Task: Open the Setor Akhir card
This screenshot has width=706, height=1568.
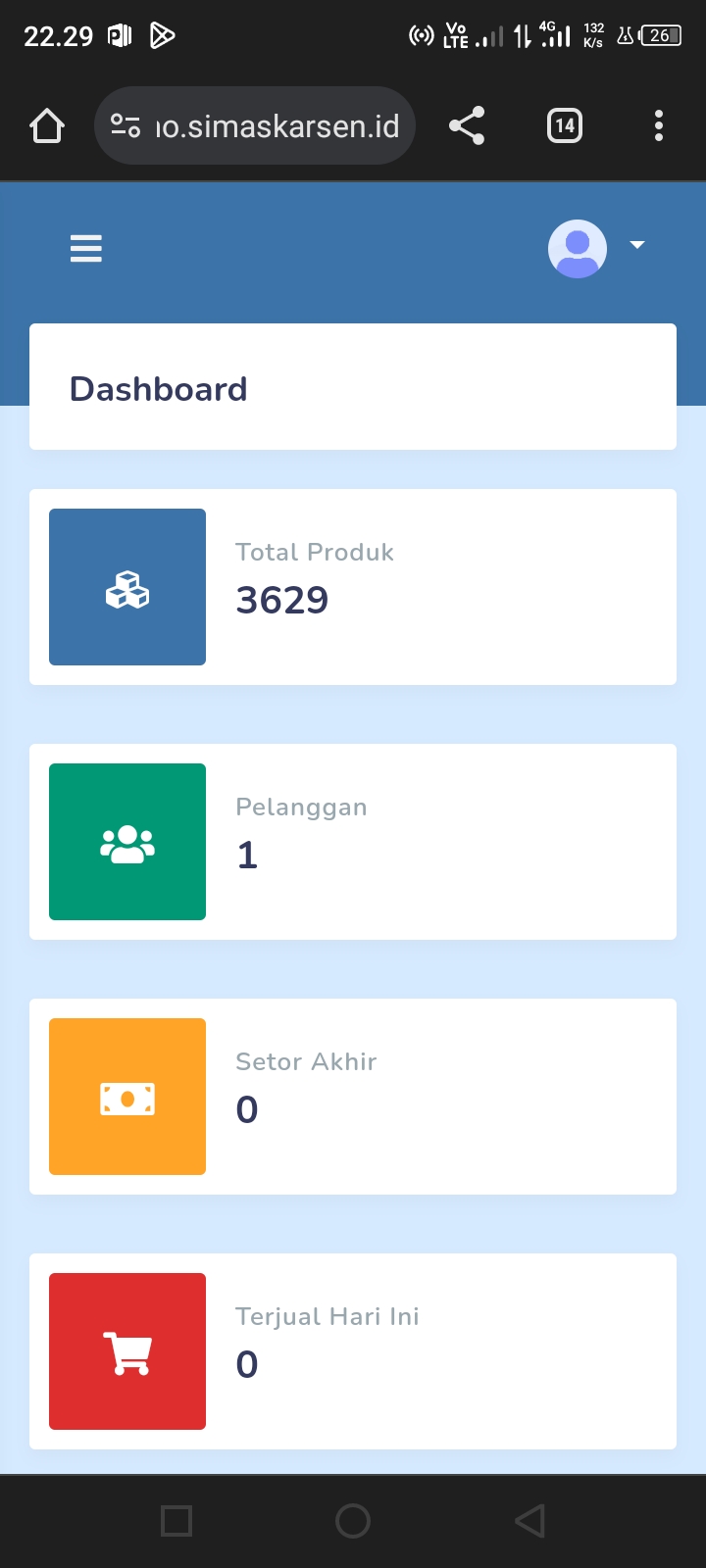Action: pyautogui.click(x=353, y=1097)
